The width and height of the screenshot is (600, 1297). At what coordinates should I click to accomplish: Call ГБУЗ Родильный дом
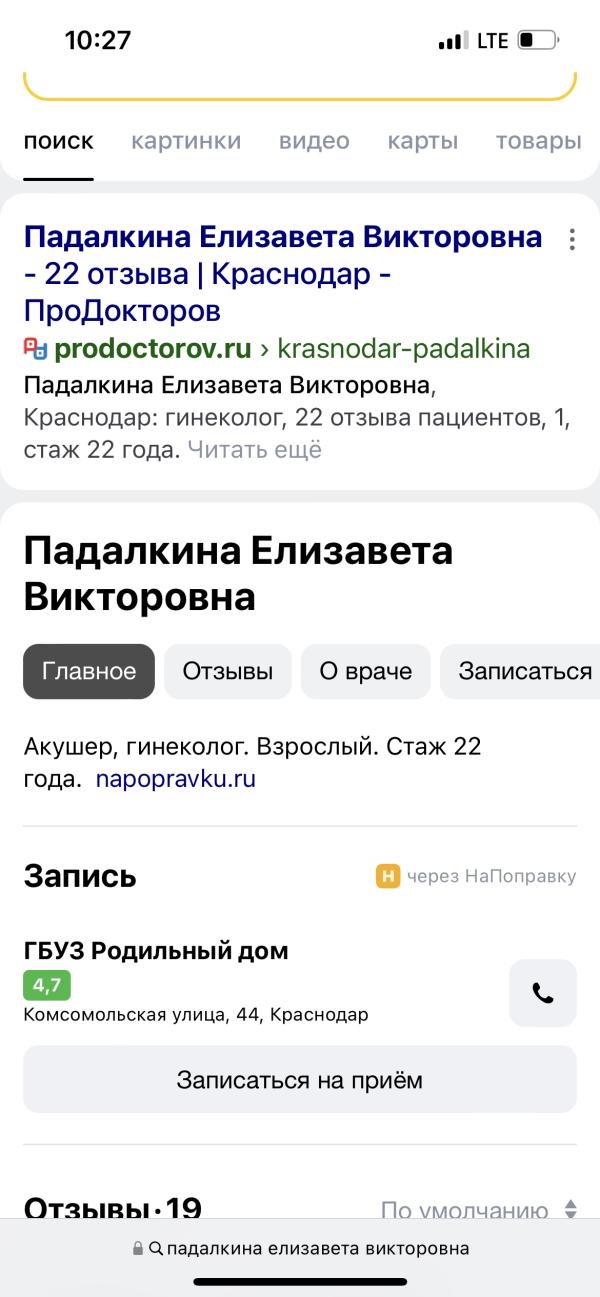tap(543, 993)
